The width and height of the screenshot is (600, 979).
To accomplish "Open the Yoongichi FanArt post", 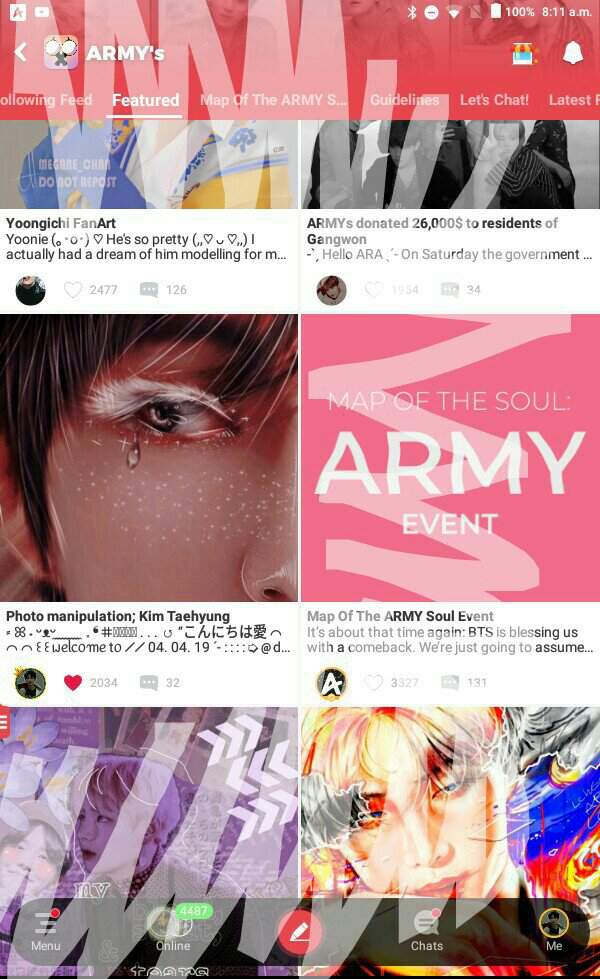I will tap(60, 223).
